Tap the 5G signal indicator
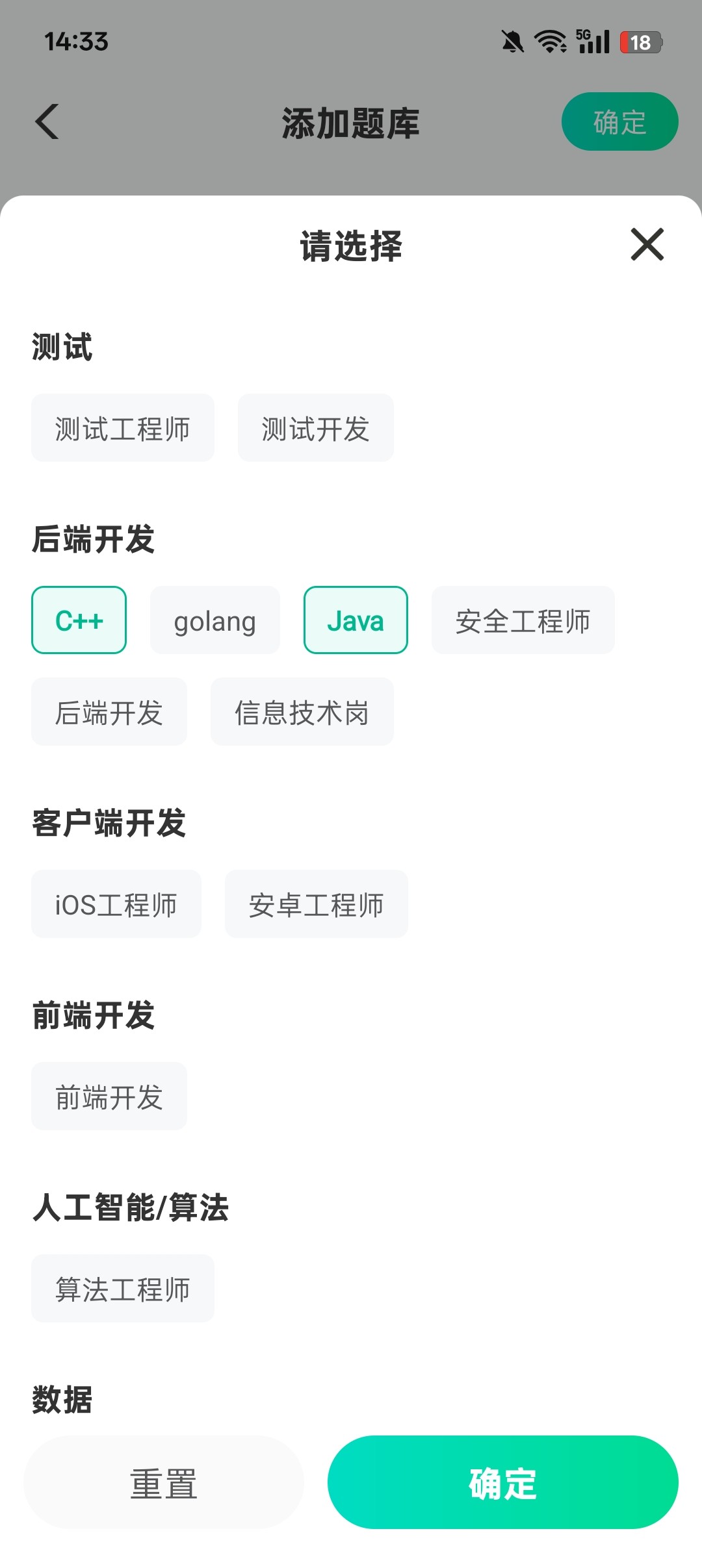This screenshot has width=702, height=1568. pos(590,41)
